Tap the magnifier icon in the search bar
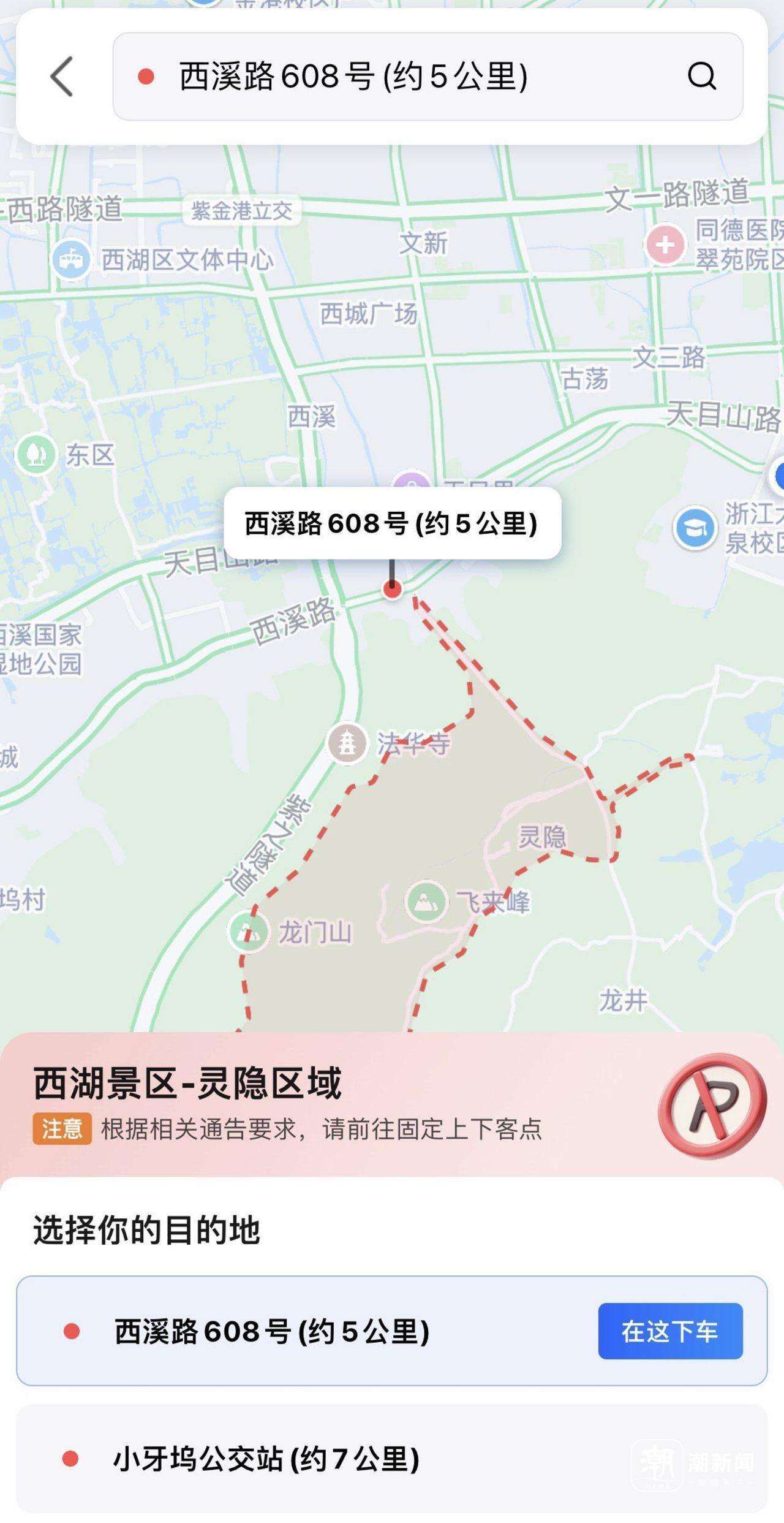The width and height of the screenshot is (784, 1523). pyautogui.click(x=701, y=77)
